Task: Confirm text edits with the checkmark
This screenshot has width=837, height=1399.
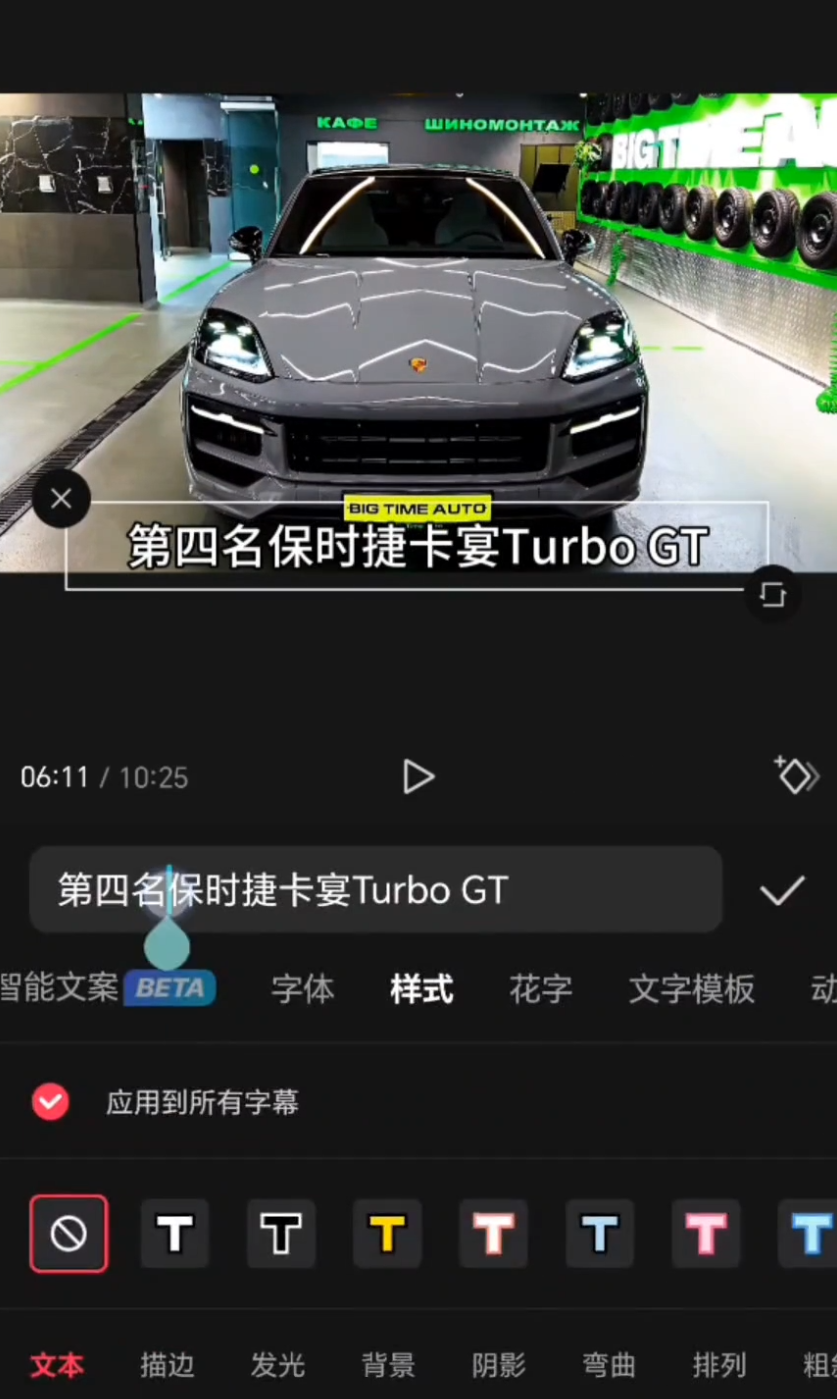Action: coord(782,890)
